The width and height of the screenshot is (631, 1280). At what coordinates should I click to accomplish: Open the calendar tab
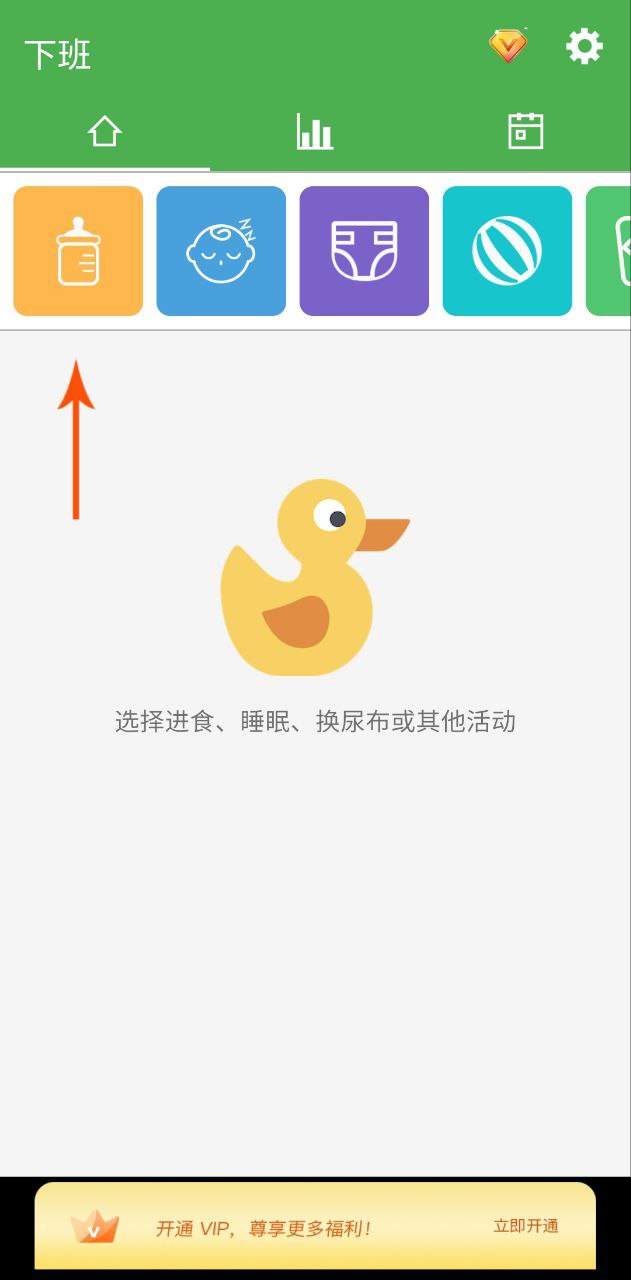[x=525, y=132]
